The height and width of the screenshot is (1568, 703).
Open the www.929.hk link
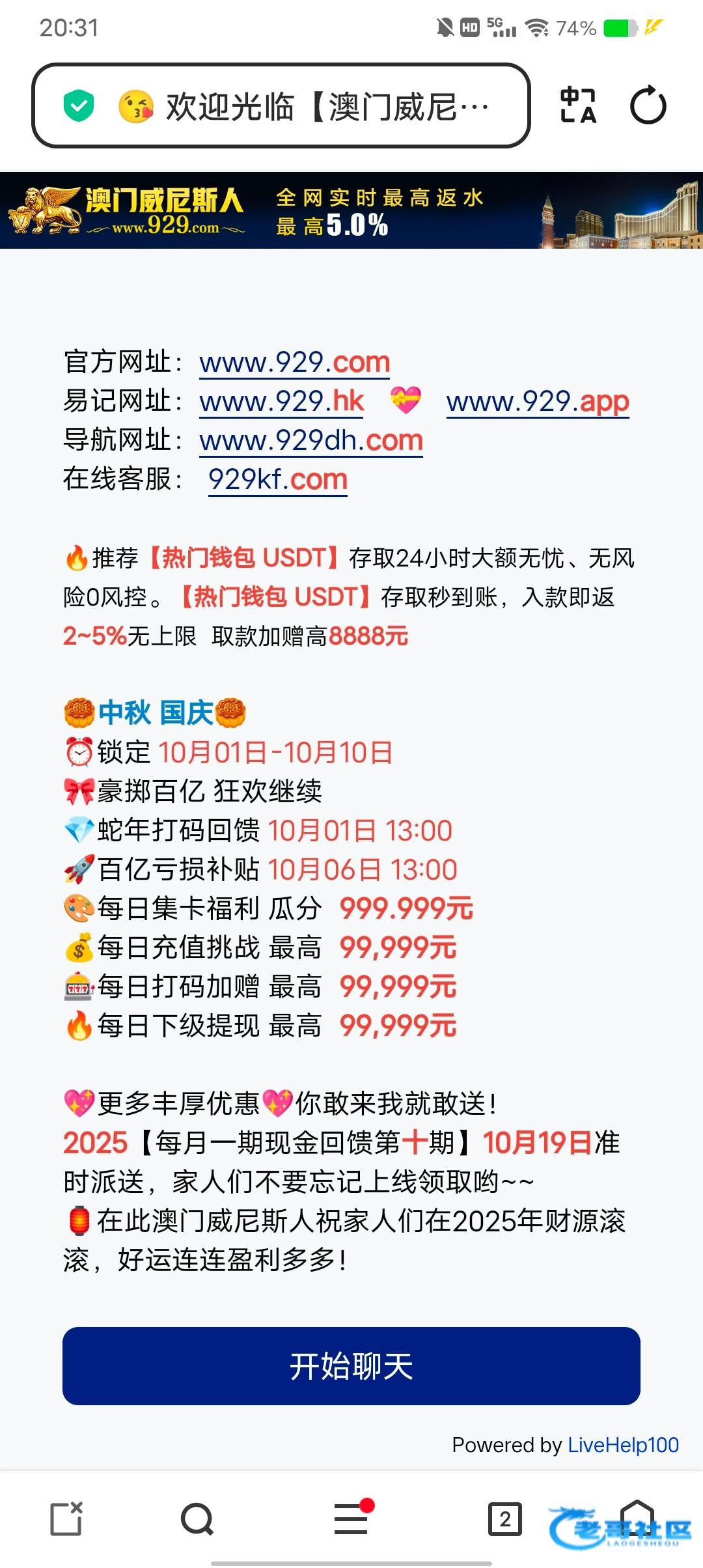pyautogui.click(x=281, y=401)
